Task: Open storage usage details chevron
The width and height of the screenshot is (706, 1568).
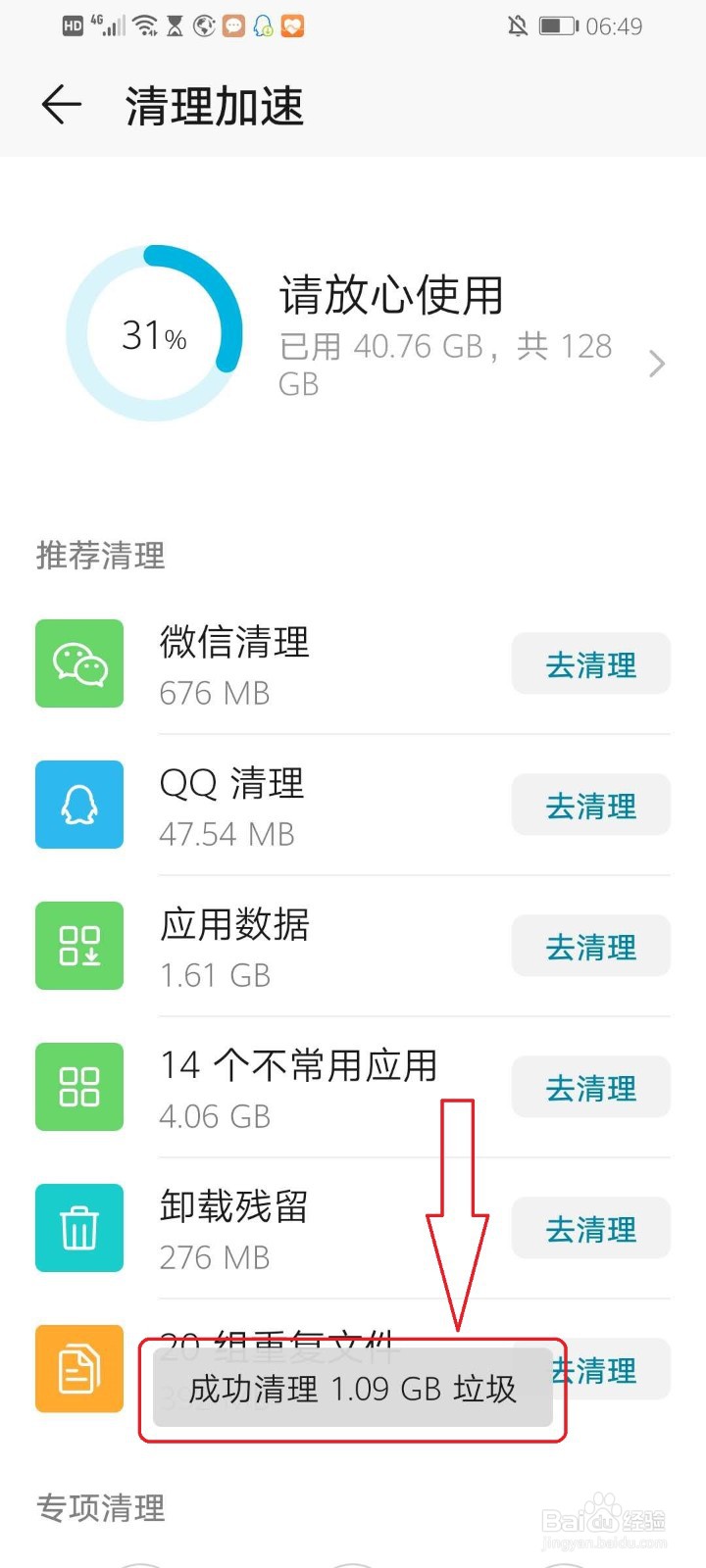Action: [x=656, y=365]
